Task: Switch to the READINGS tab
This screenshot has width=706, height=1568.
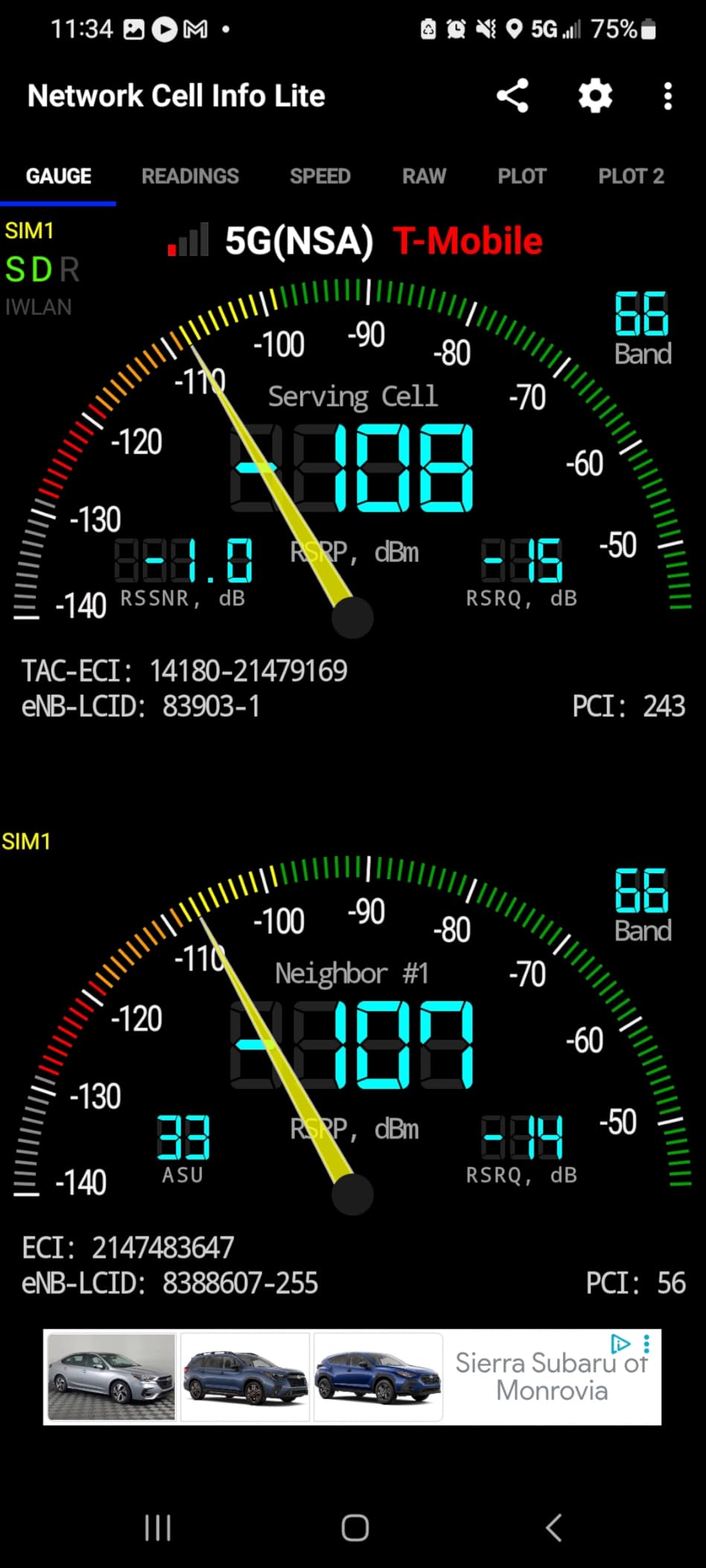Action: click(190, 176)
